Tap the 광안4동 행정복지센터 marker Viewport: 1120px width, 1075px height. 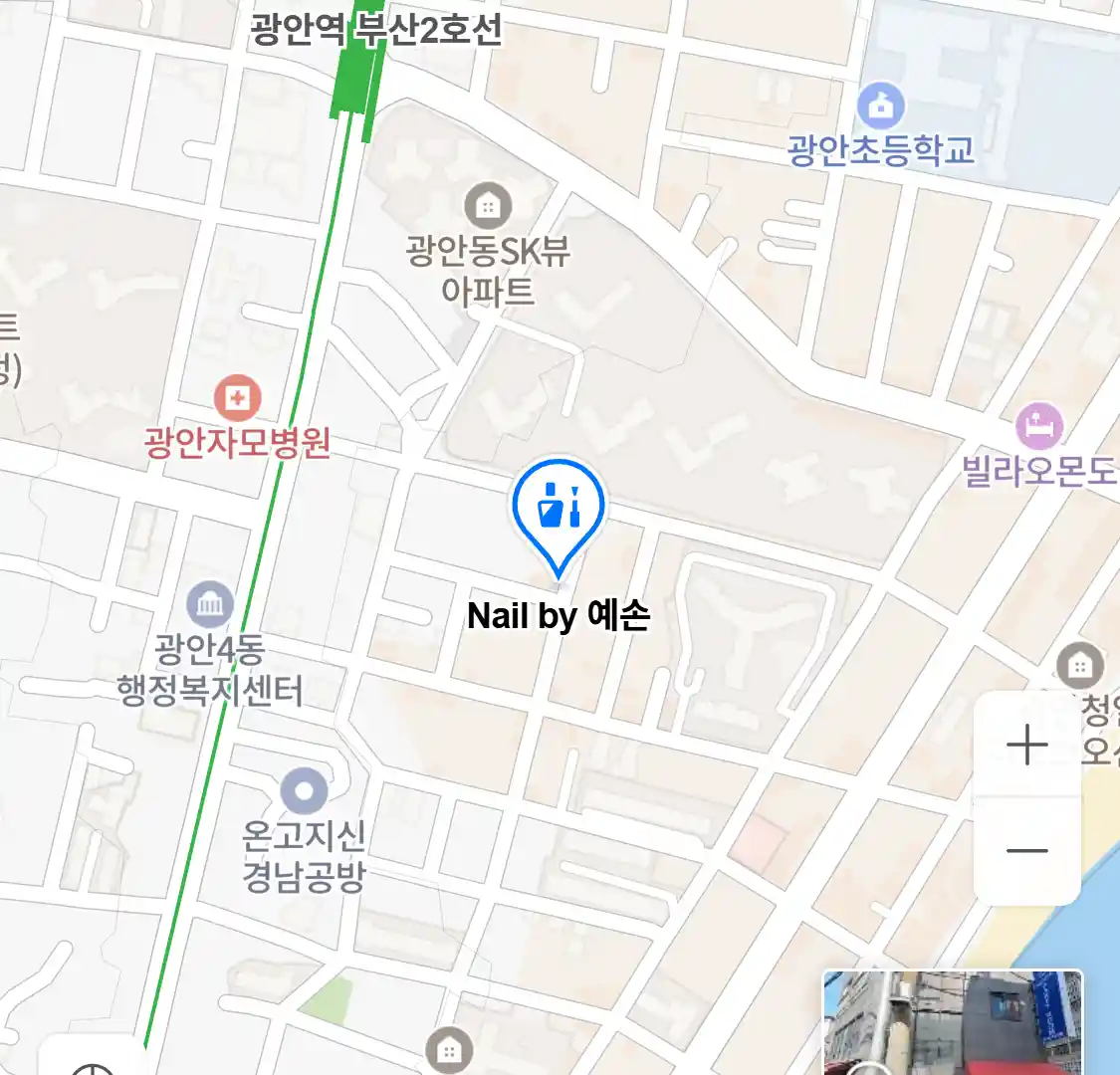click(210, 604)
